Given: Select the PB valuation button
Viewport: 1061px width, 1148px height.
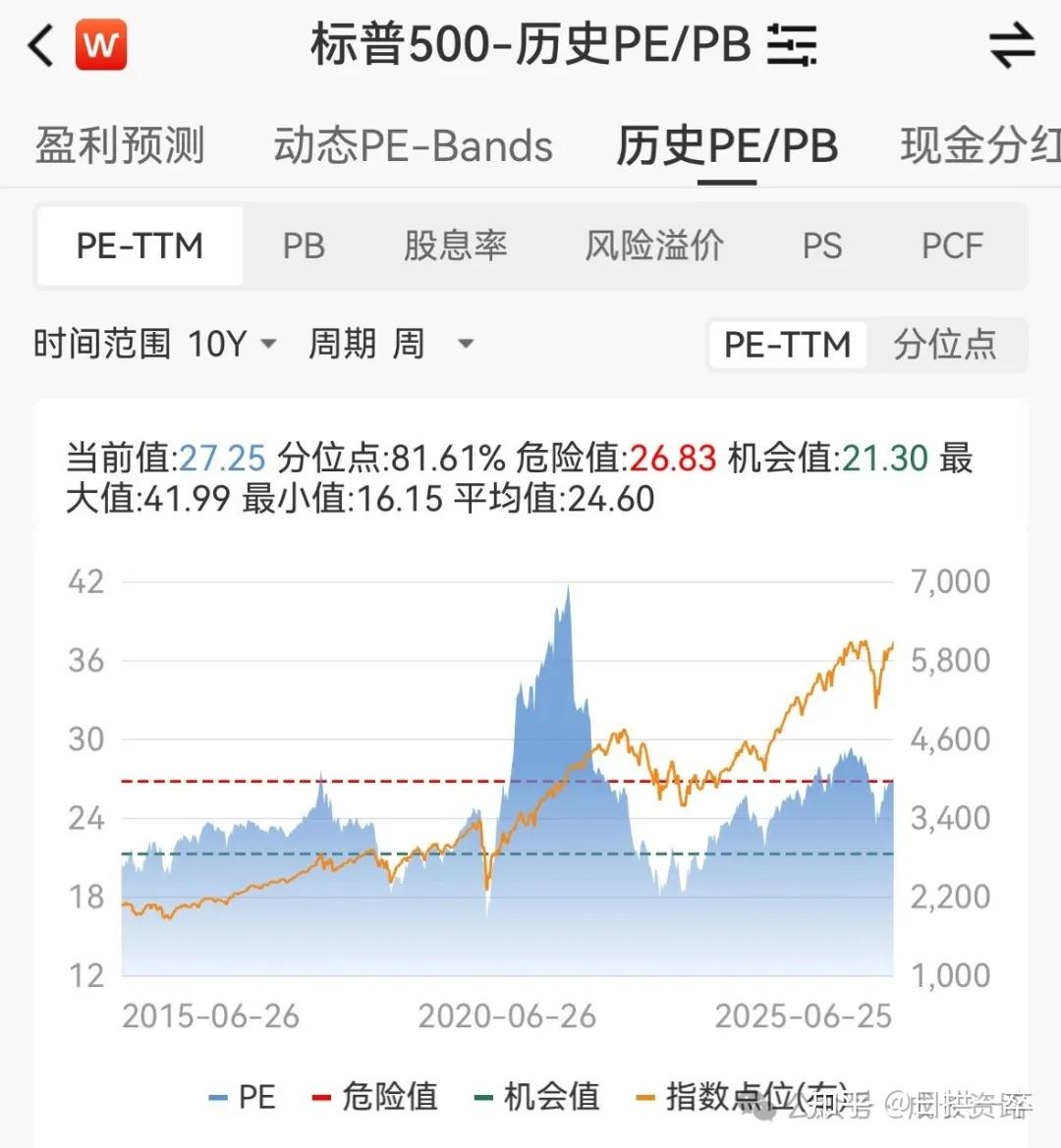Looking at the screenshot, I should (303, 246).
